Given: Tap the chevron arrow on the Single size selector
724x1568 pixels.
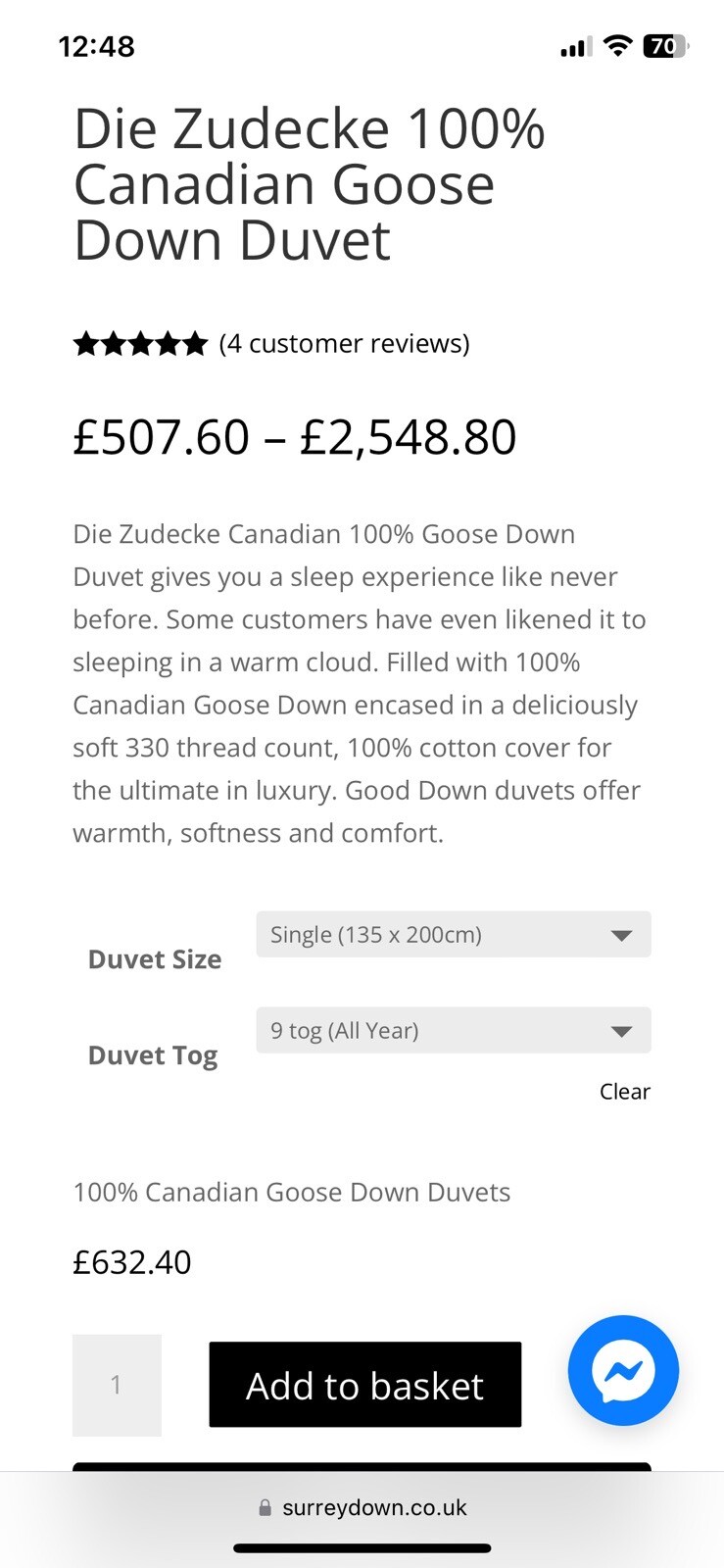Looking at the screenshot, I should point(621,934).
